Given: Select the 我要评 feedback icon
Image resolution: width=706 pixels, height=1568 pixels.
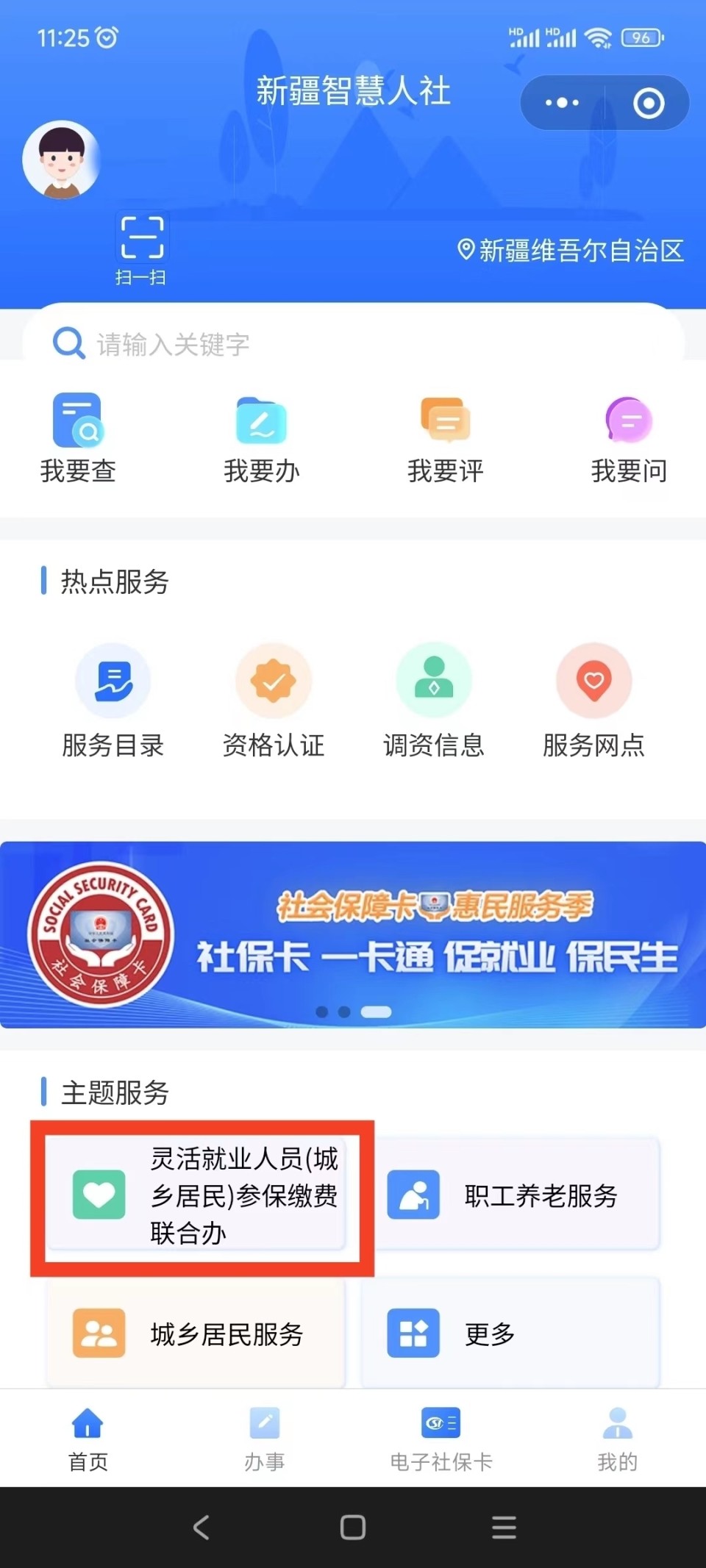Looking at the screenshot, I should 444,434.
